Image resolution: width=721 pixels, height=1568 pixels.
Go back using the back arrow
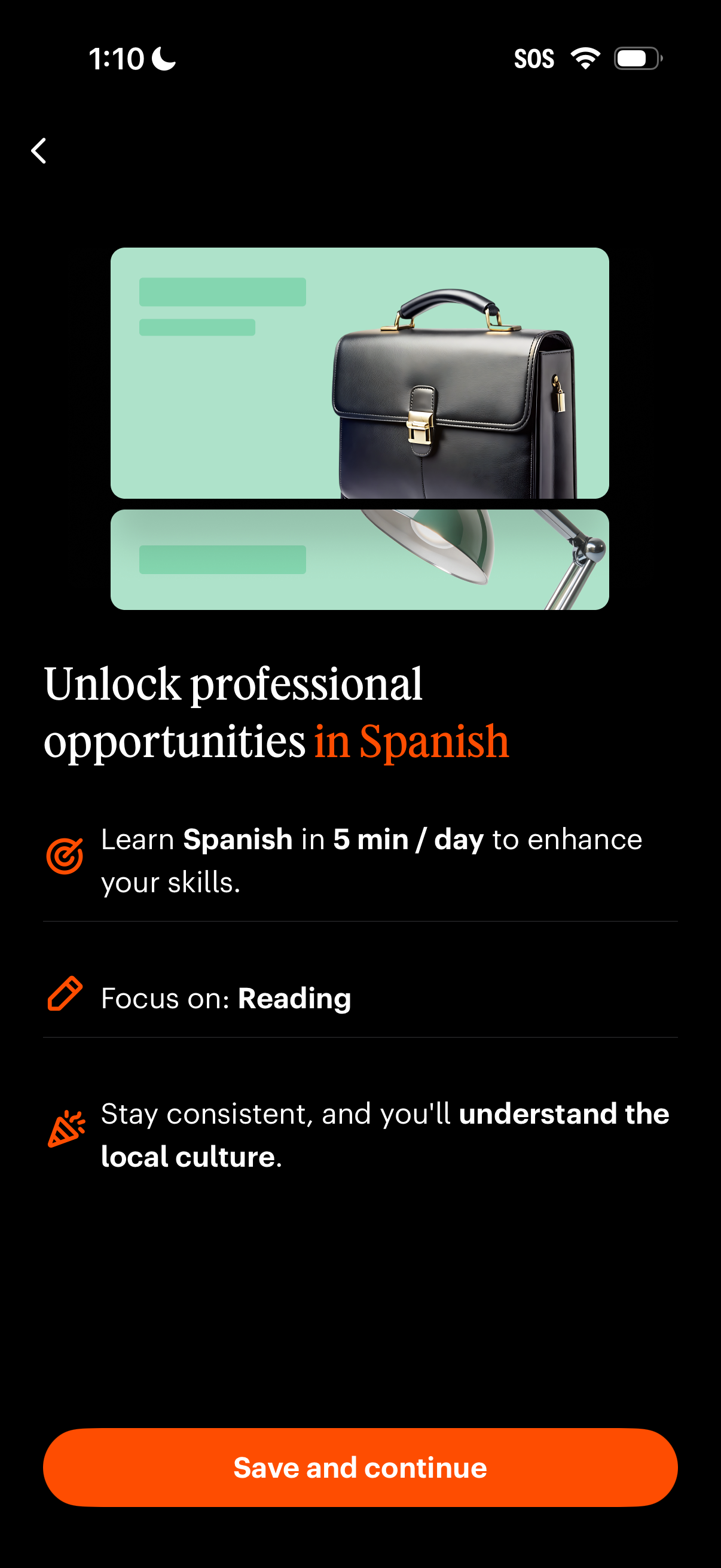click(39, 150)
